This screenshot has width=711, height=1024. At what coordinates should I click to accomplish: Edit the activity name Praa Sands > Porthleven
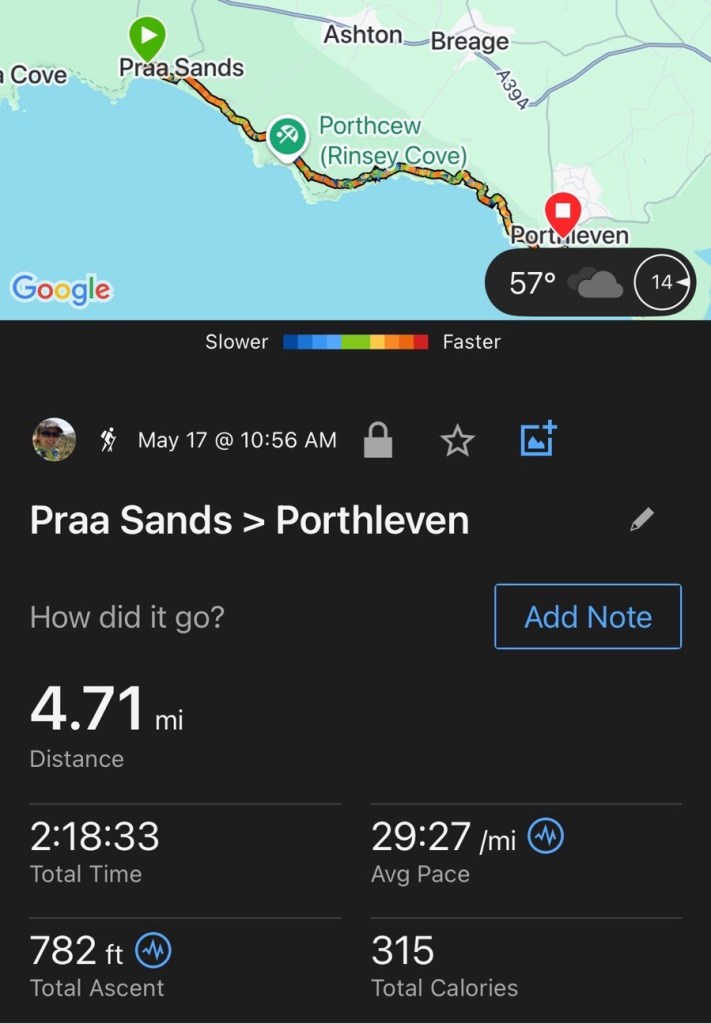(x=642, y=519)
